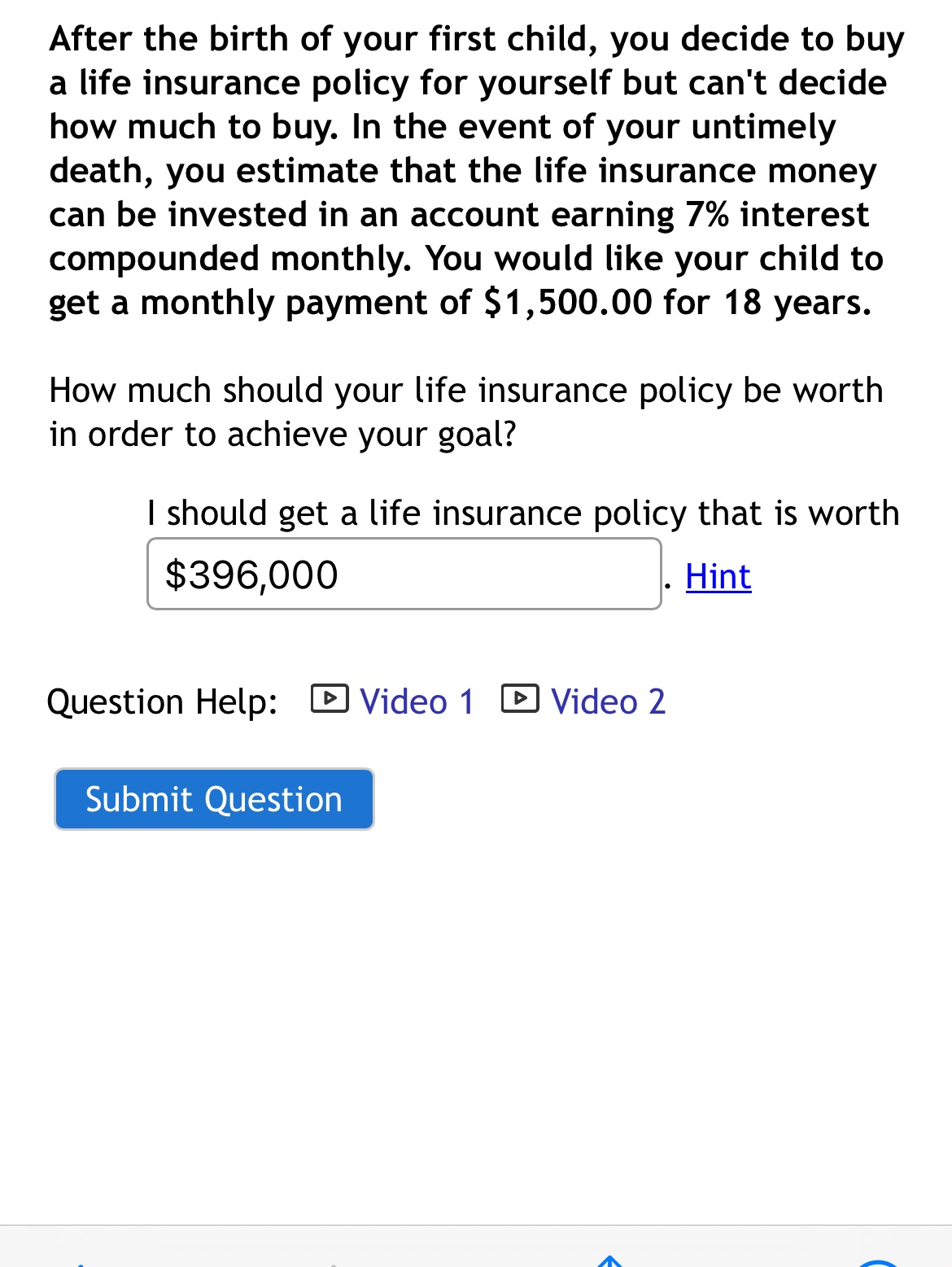952x1267 pixels.
Task: Click Video 2 help resource
Action: click(608, 701)
